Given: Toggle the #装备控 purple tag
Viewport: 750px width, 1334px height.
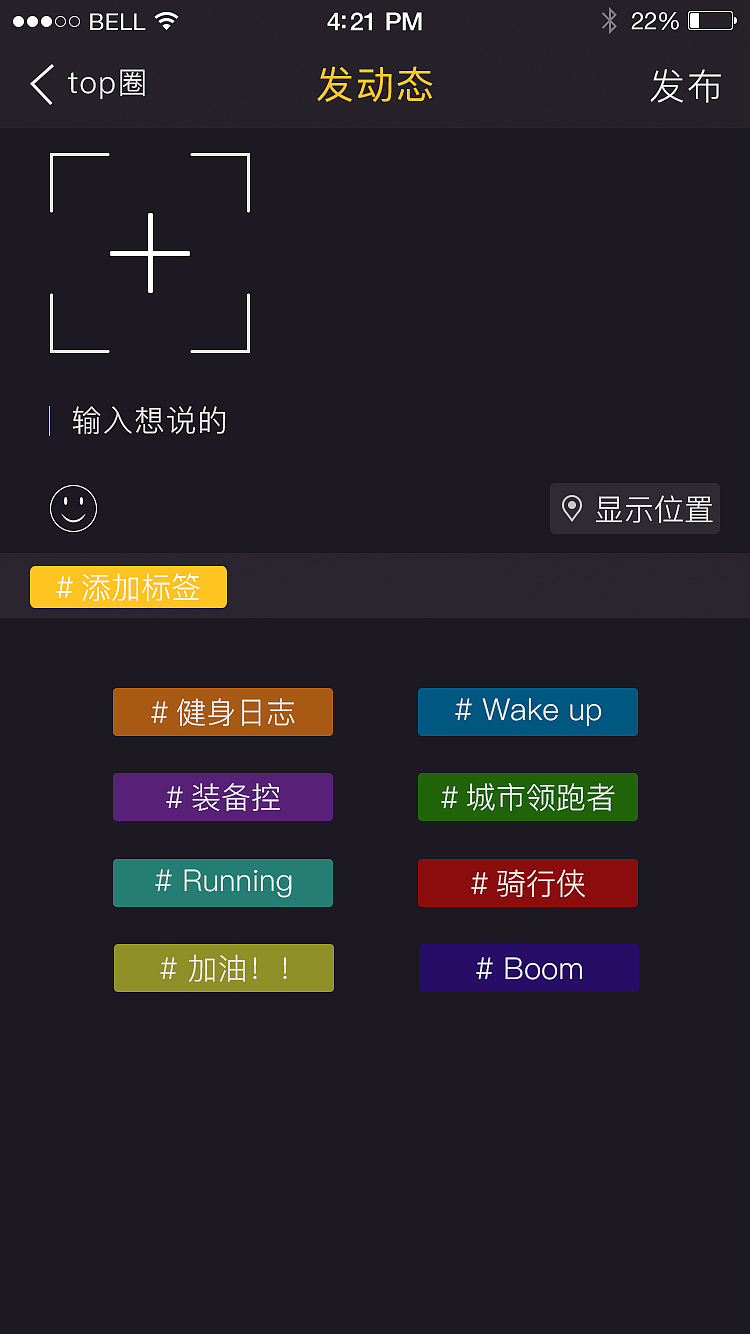Looking at the screenshot, I should (222, 797).
